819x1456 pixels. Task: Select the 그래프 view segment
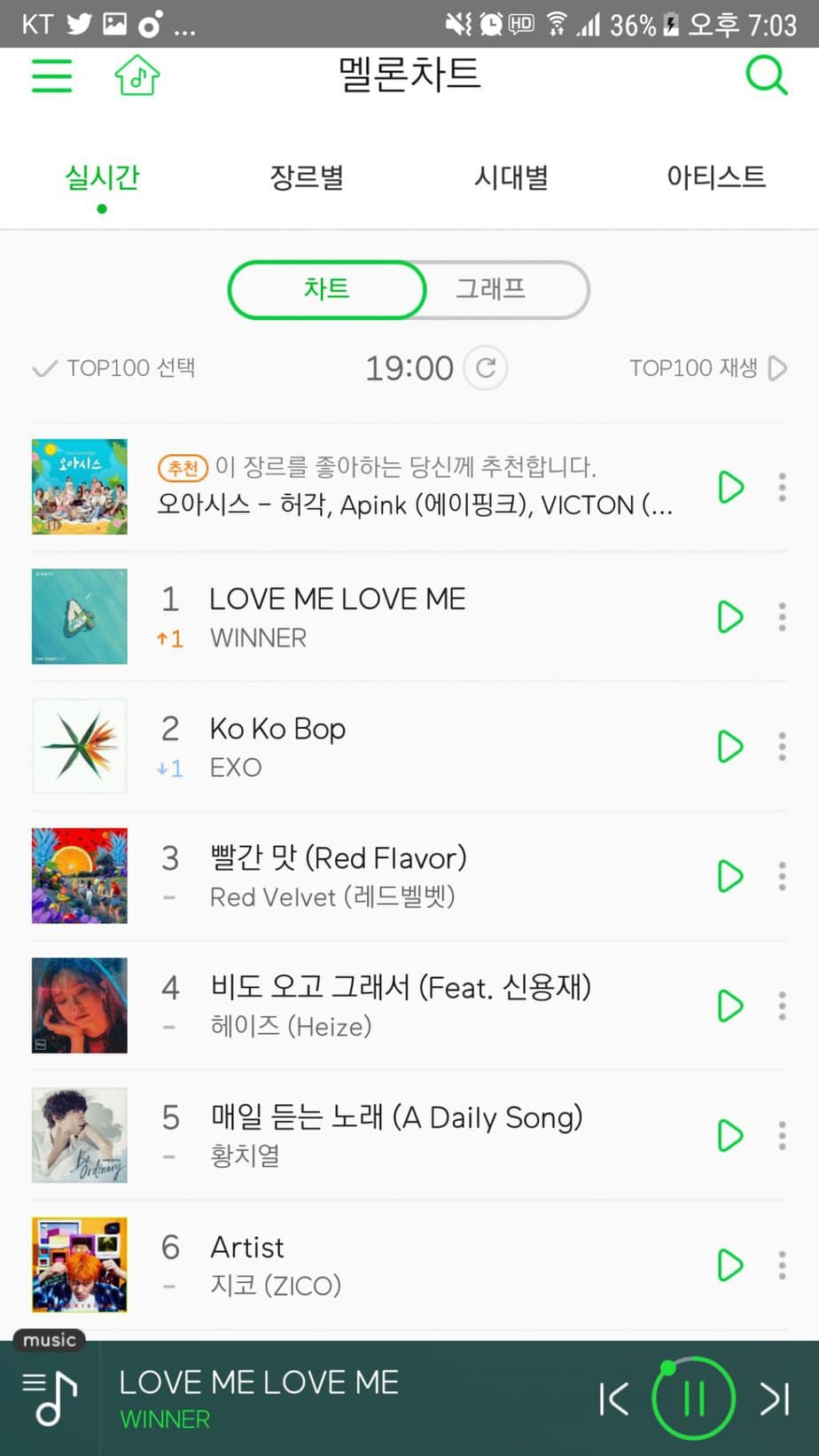[x=492, y=289]
